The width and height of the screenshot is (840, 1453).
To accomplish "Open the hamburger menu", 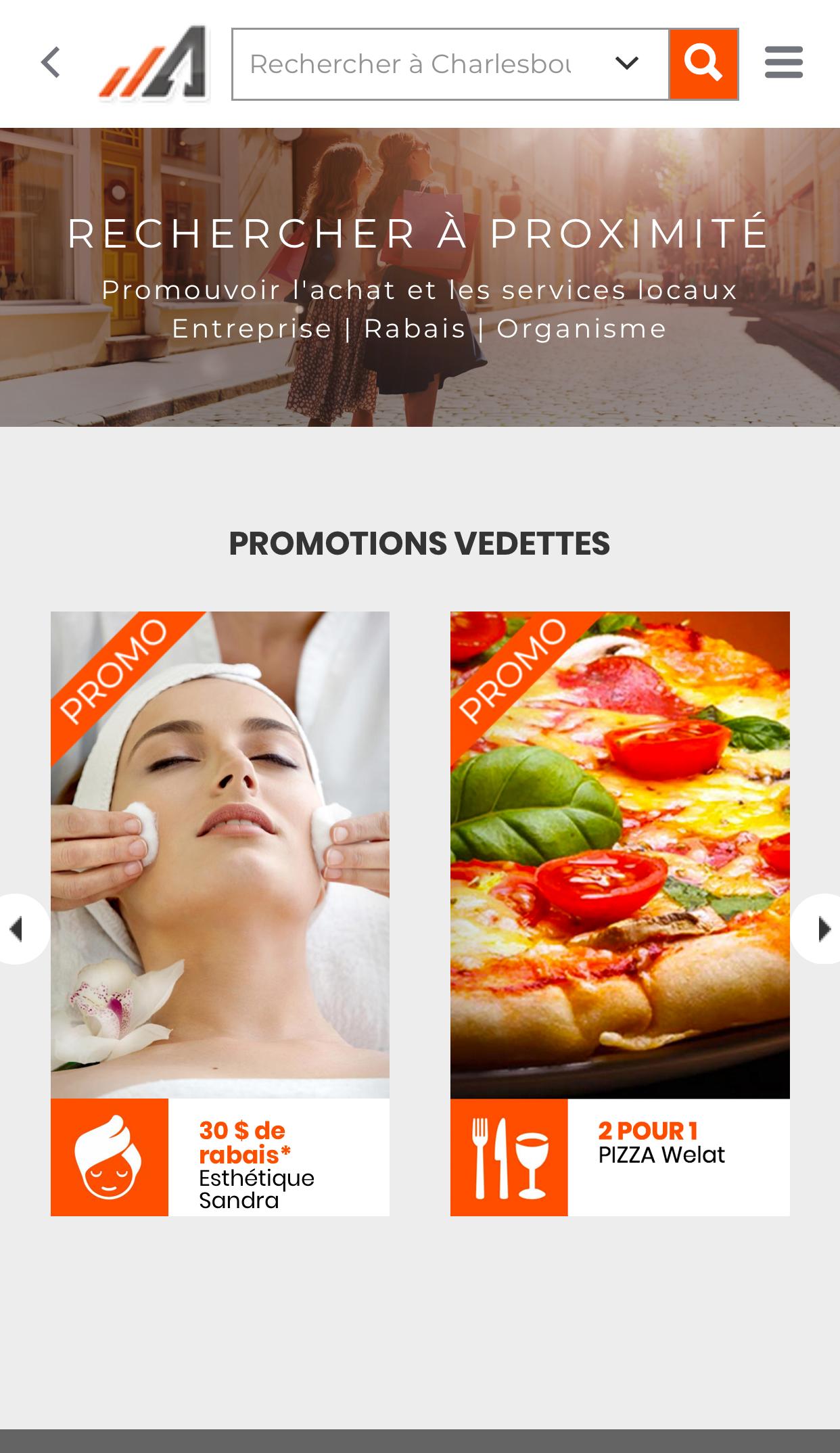I will click(783, 63).
